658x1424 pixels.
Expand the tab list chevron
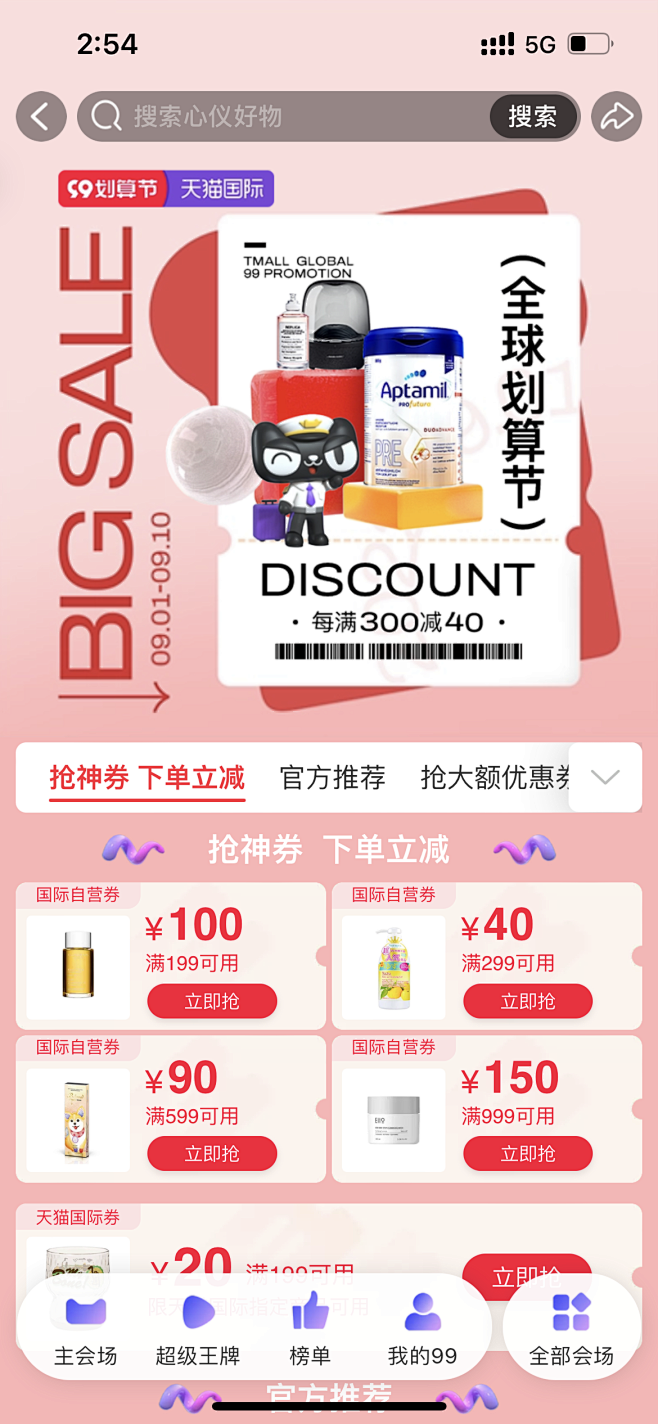pos(605,778)
